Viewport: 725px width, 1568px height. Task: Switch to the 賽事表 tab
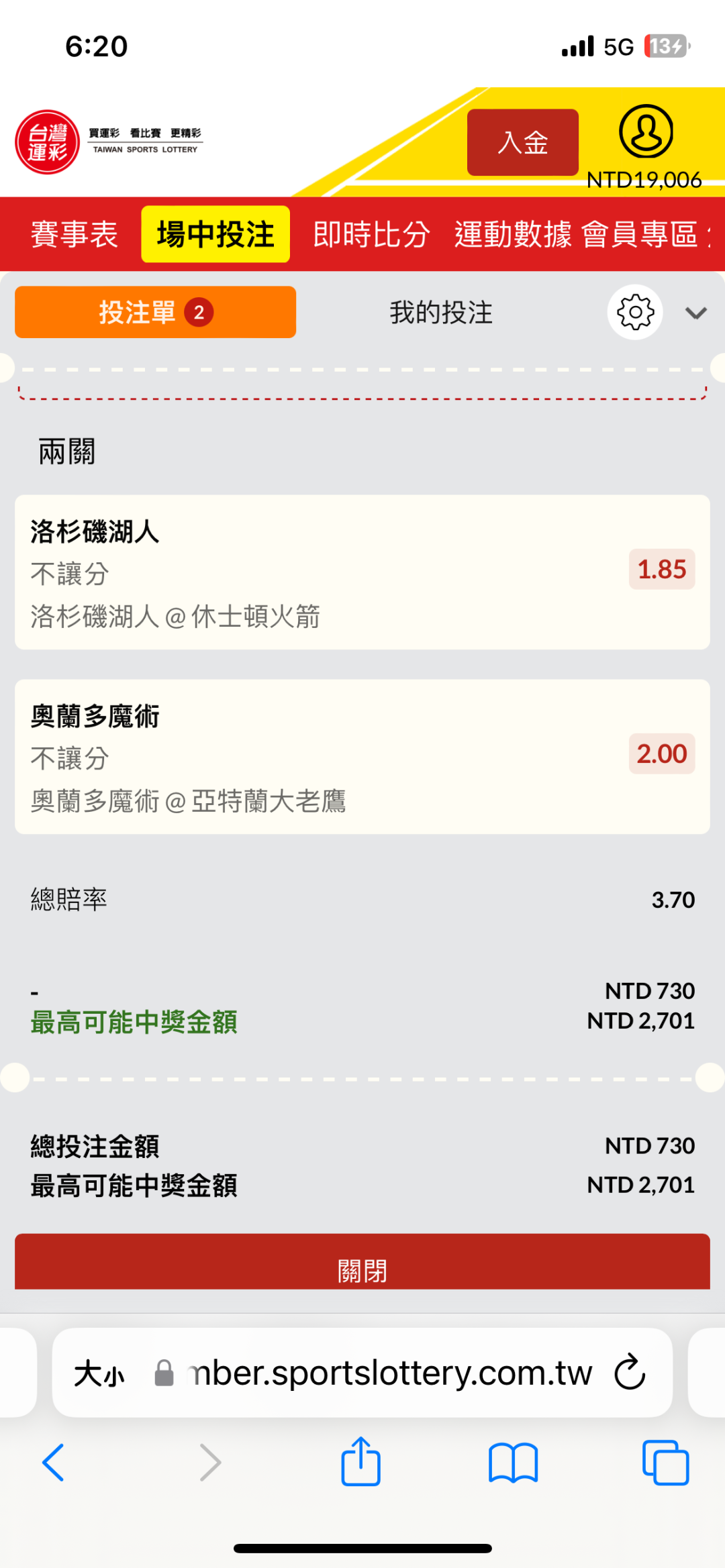74,234
